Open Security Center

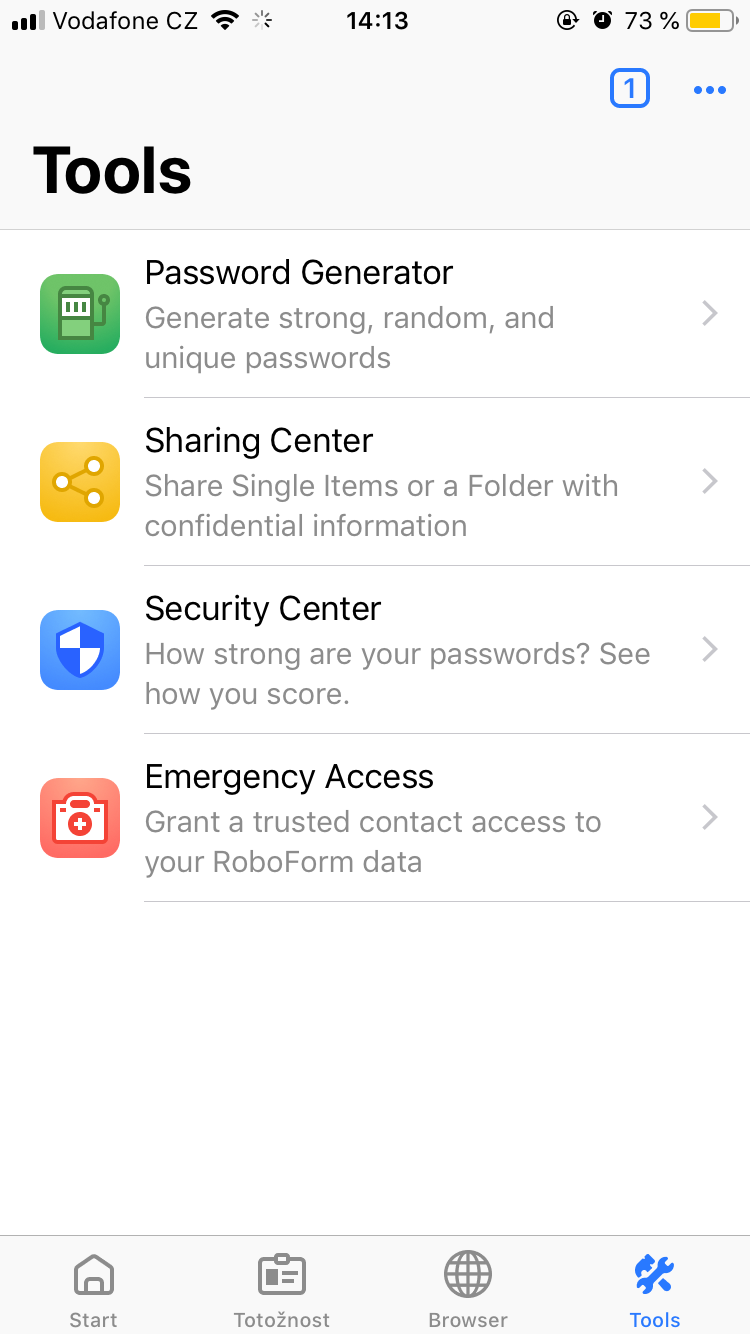[x=375, y=650]
